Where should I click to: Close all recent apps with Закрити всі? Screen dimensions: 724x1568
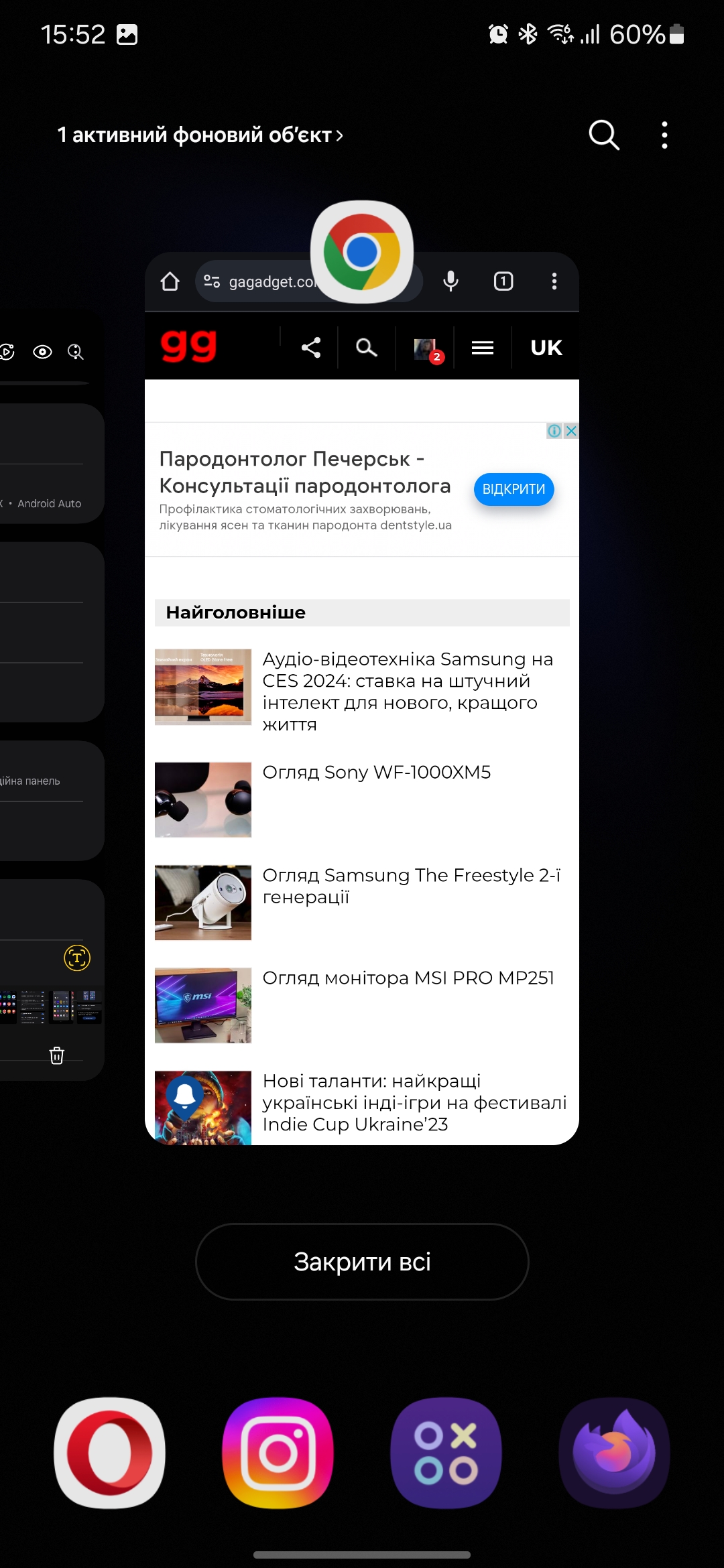tap(362, 1262)
